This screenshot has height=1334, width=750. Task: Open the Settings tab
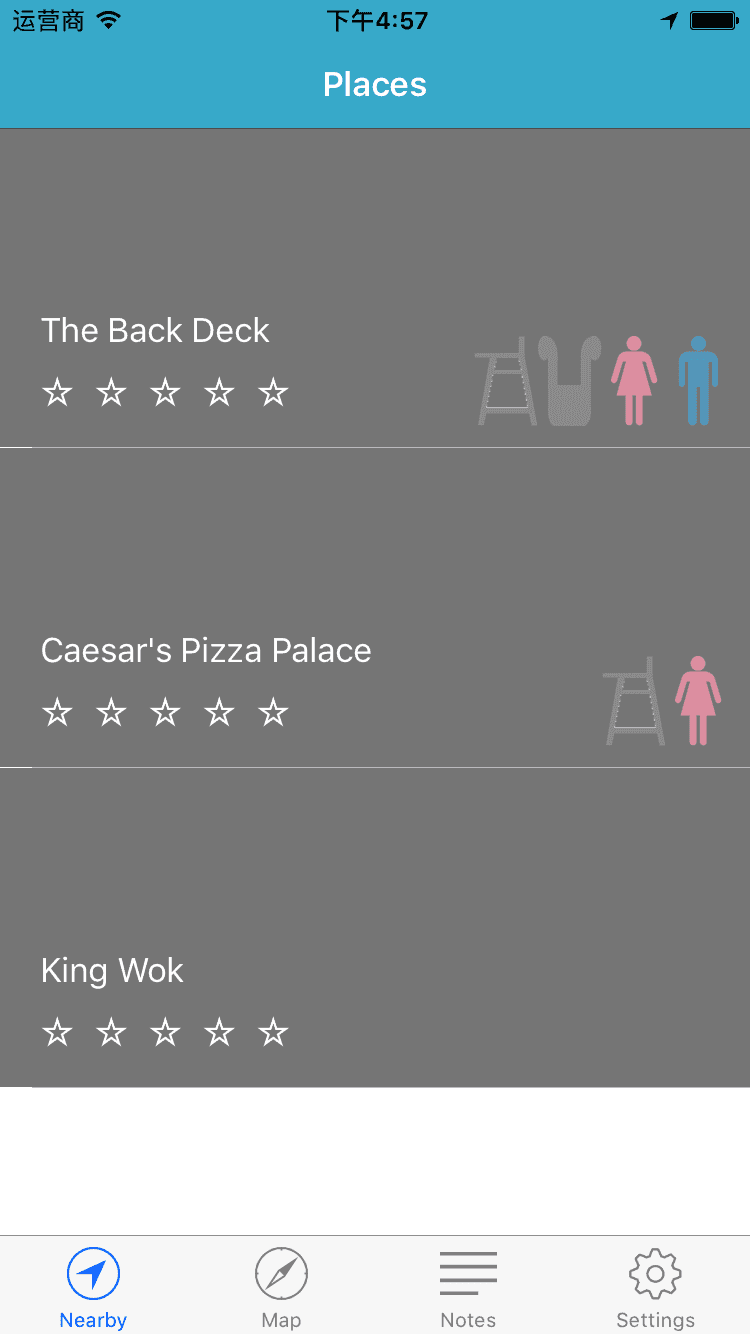click(x=655, y=1285)
